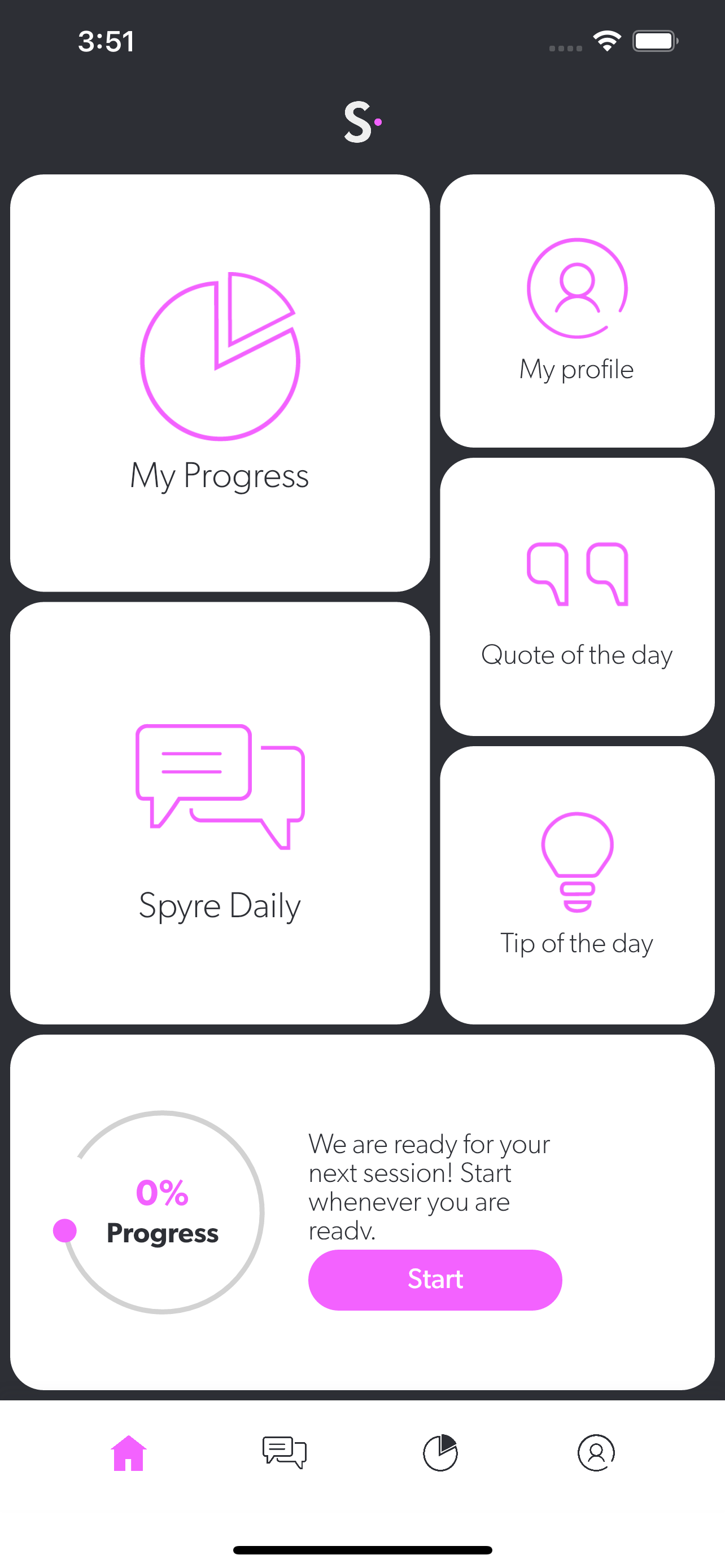View the Tip of the day
The image size is (725, 1568).
(x=577, y=885)
